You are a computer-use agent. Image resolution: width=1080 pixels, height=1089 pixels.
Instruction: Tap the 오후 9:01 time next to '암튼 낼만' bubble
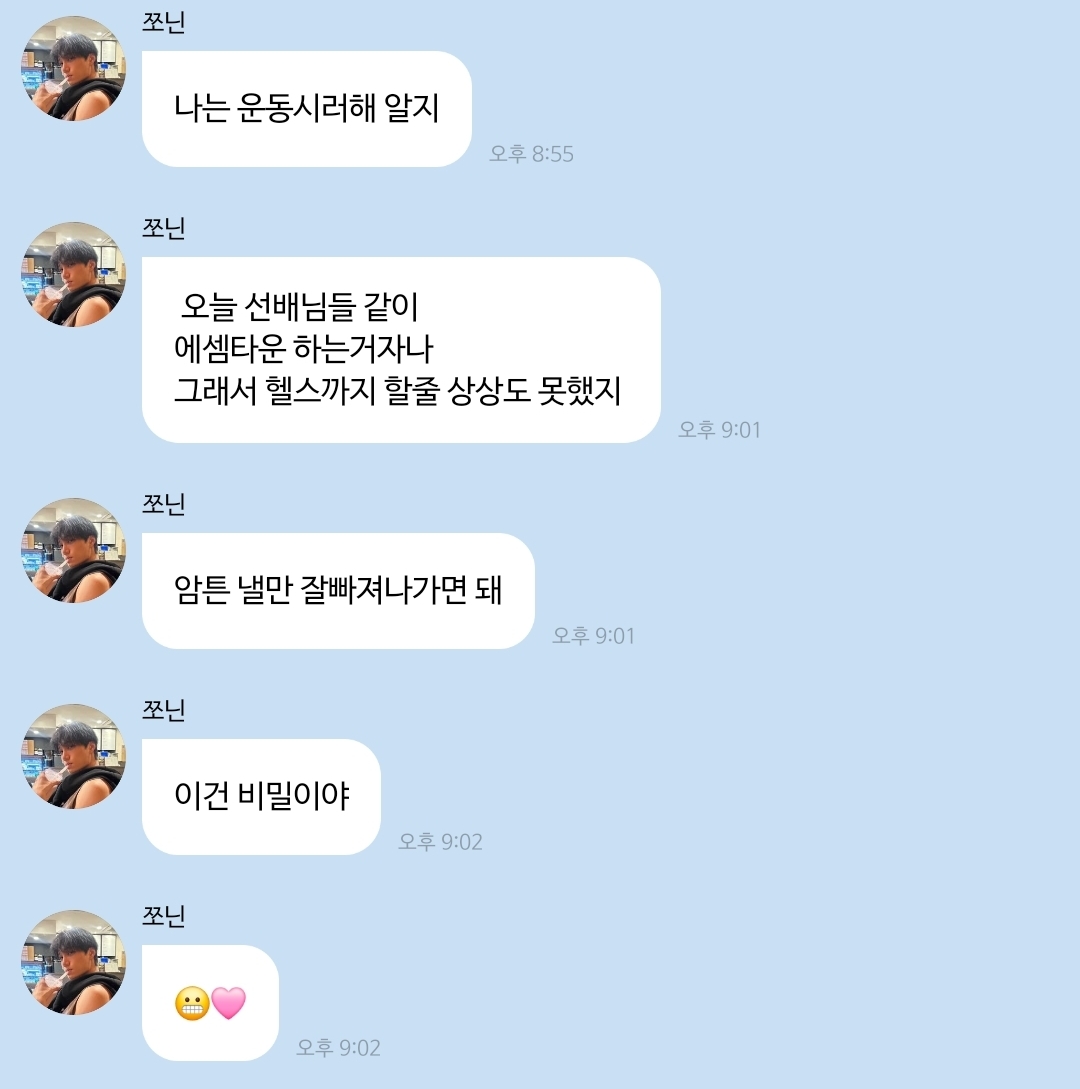[593, 634]
